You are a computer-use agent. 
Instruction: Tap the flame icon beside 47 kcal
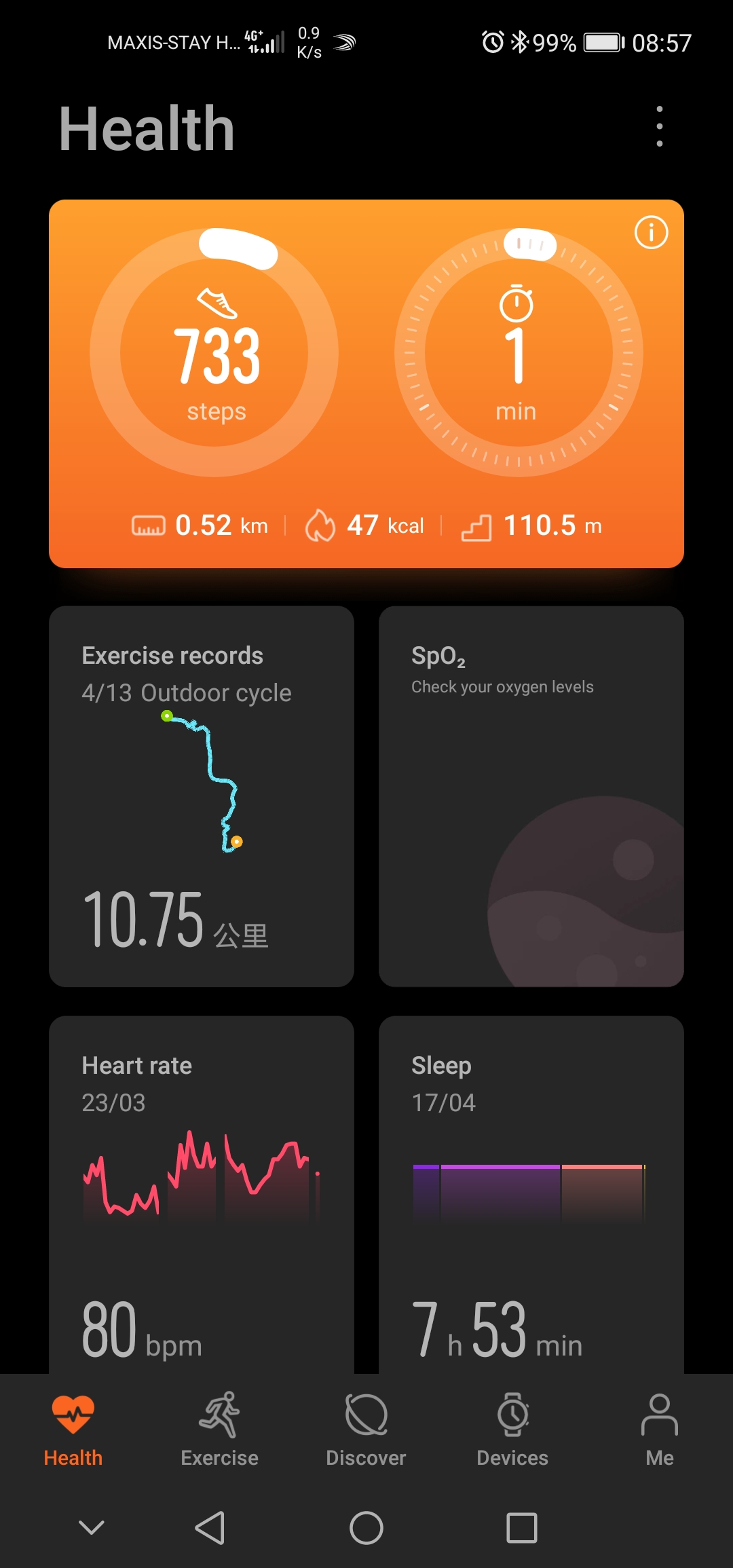324,525
